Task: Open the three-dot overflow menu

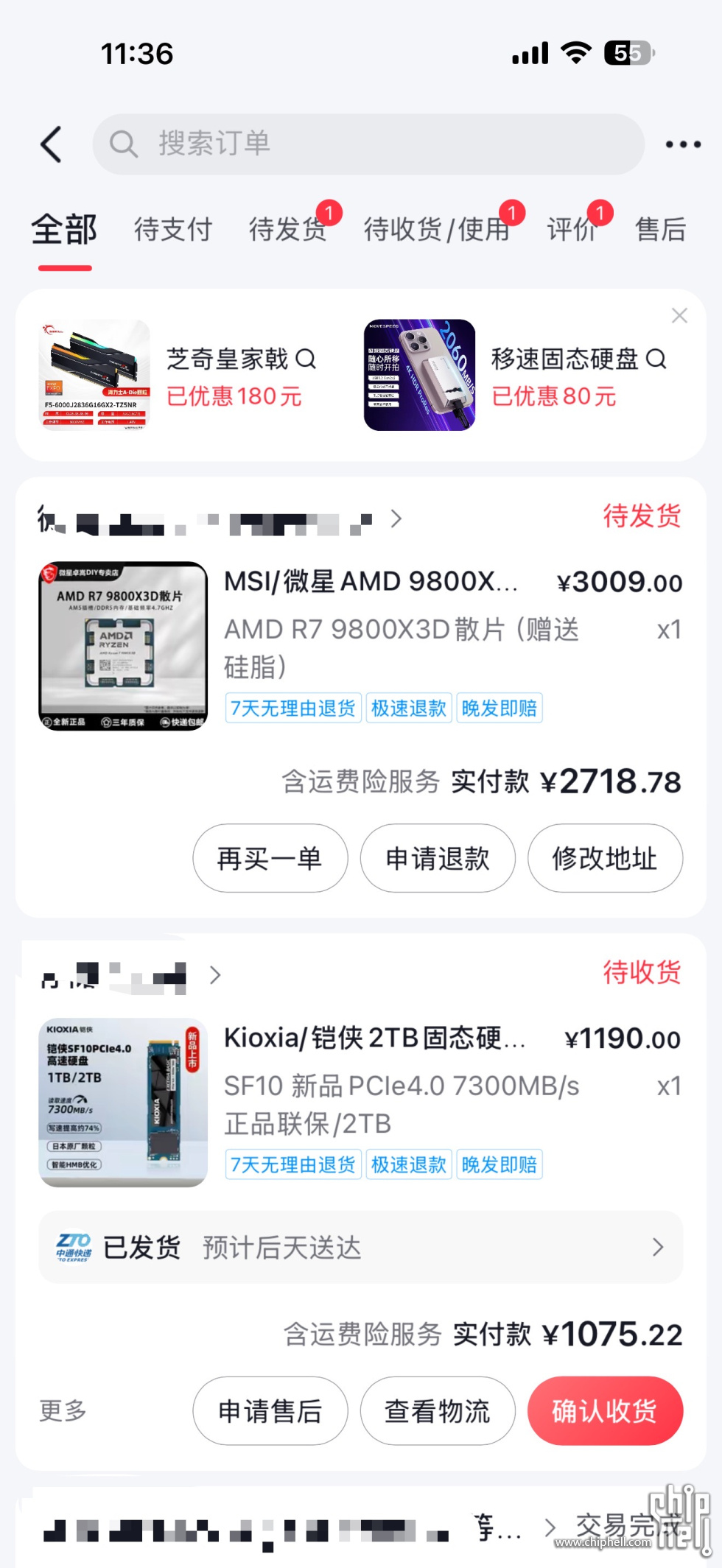Action: pos(682,144)
